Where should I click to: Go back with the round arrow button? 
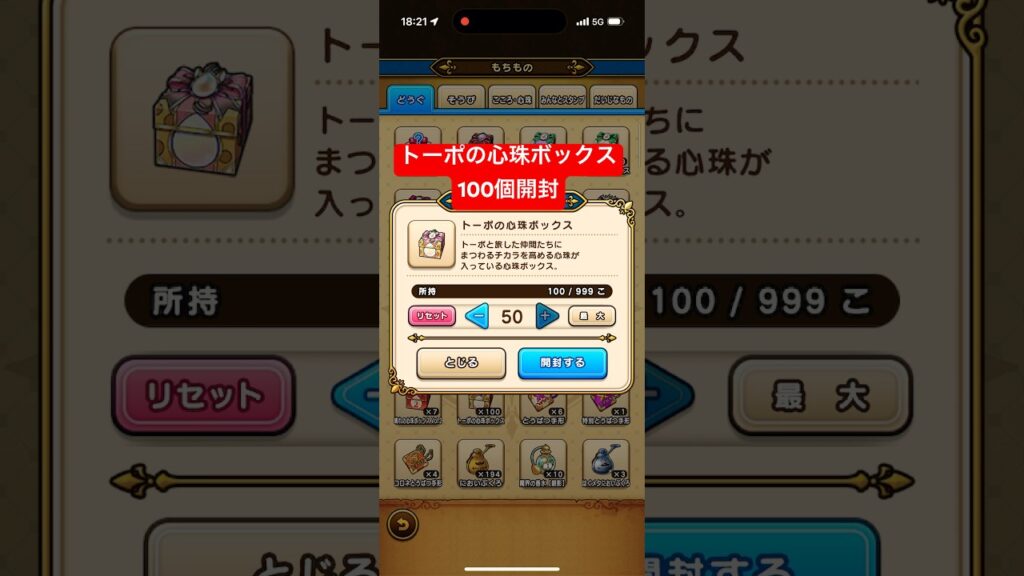click(403, 524)
